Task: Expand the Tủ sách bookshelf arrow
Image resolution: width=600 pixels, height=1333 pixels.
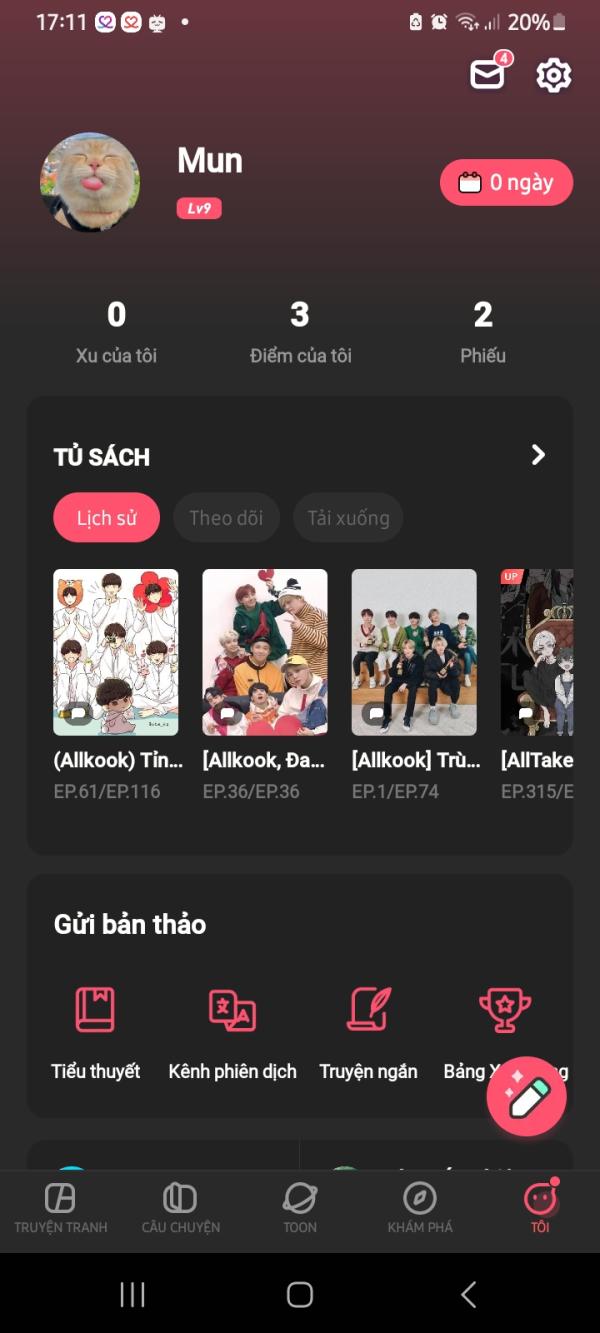Action: click(x=538, y=456)
